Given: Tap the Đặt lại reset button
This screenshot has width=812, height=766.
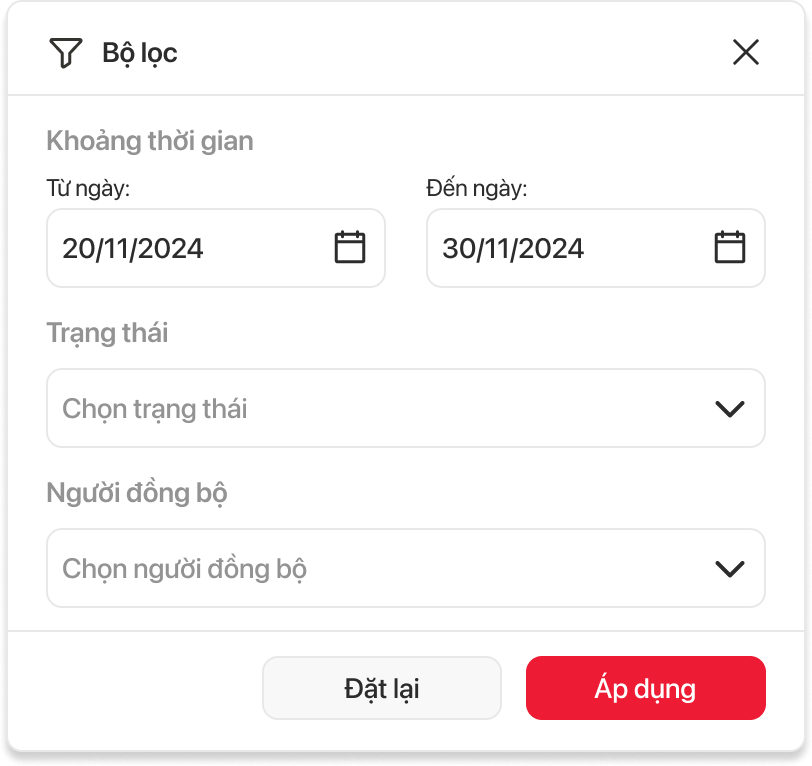Looking at the screenshot, I should pyautogui.click(x=381, y=688).
